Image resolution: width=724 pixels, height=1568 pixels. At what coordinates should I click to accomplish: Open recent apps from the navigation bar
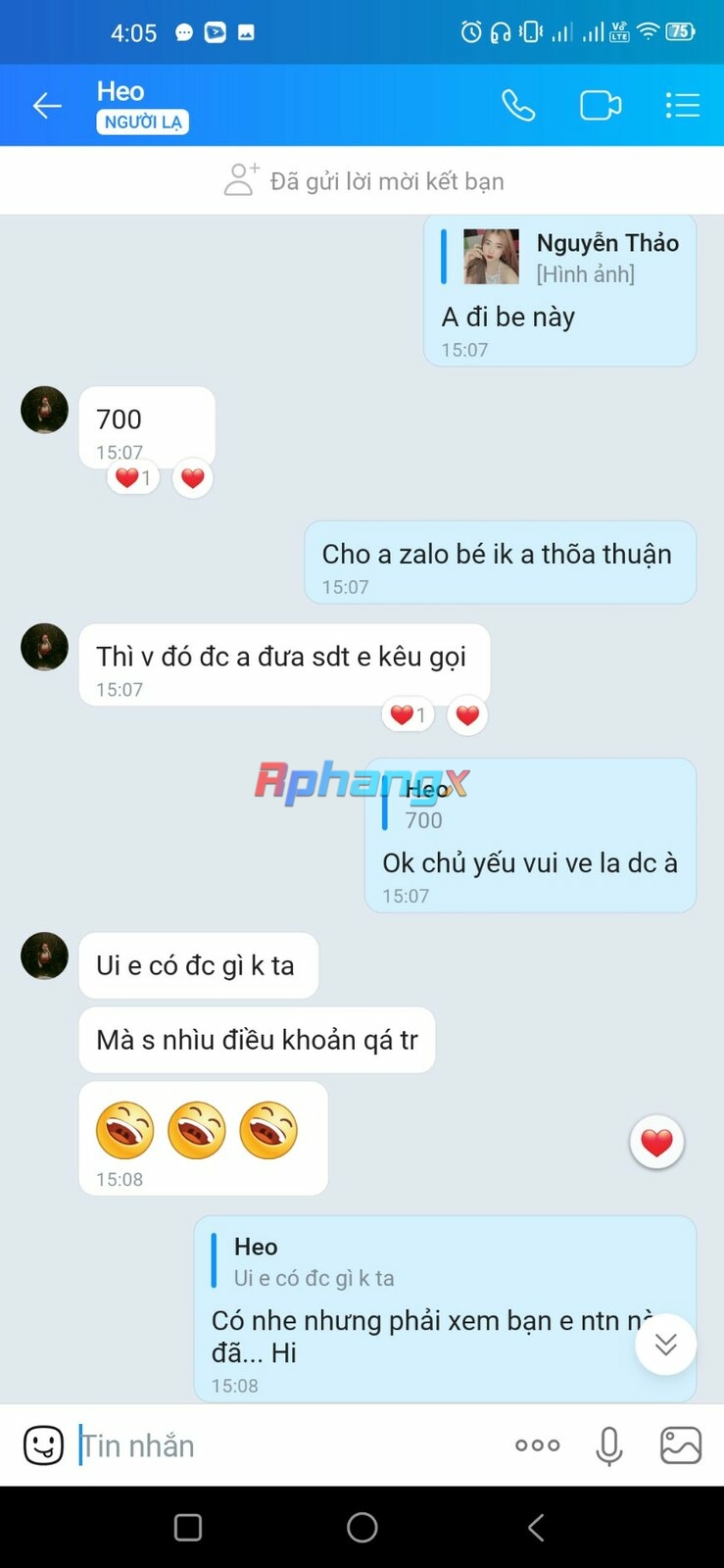(188, 1527)
